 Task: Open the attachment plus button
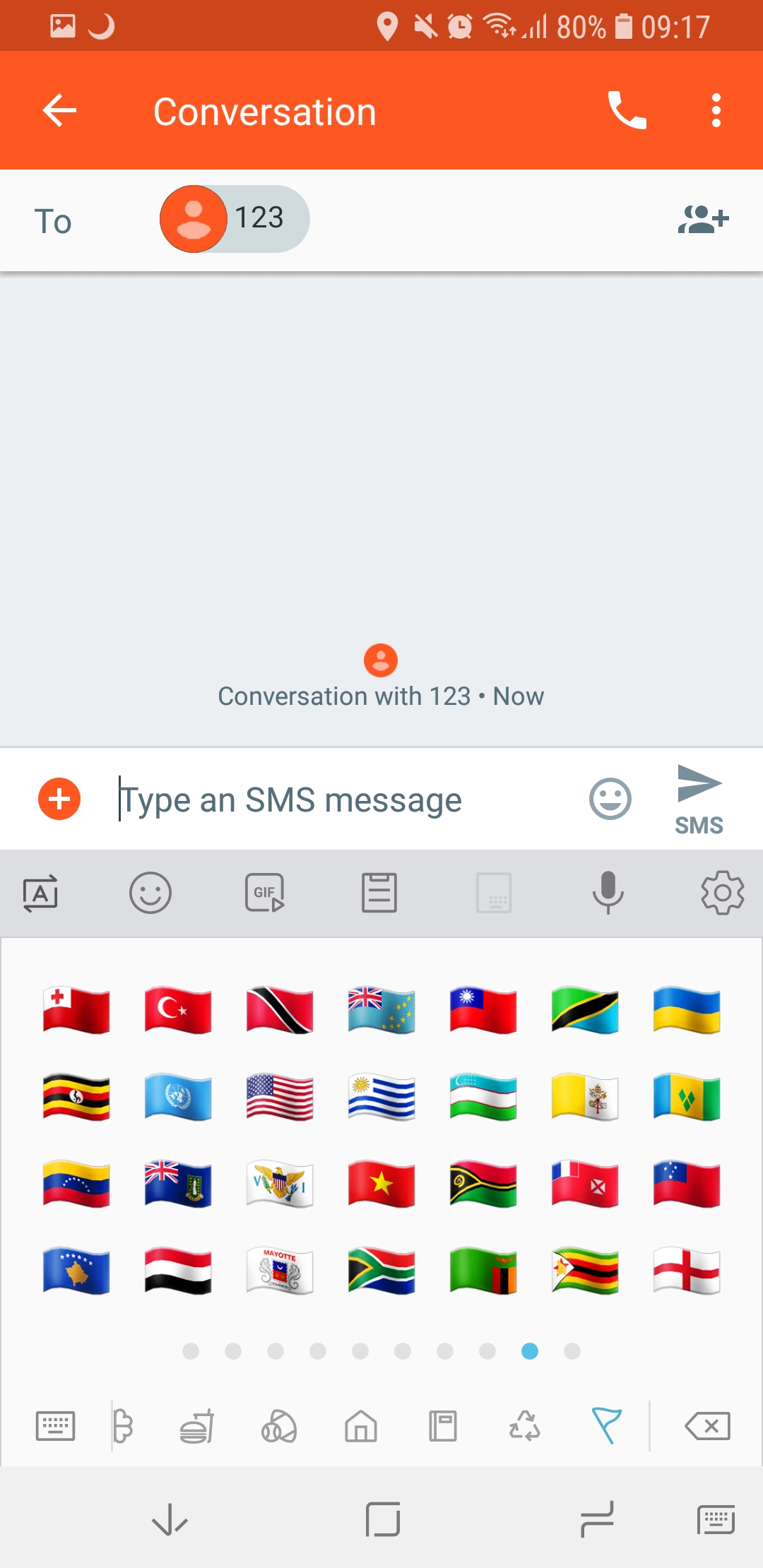coord(59,800)
